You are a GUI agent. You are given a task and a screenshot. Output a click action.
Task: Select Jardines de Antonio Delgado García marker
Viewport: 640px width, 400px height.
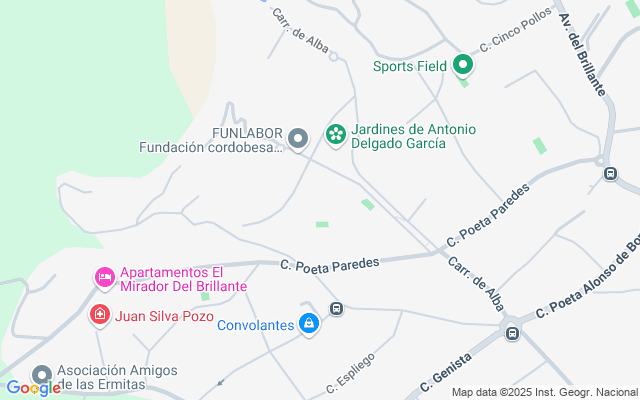[x=335, y=133]
